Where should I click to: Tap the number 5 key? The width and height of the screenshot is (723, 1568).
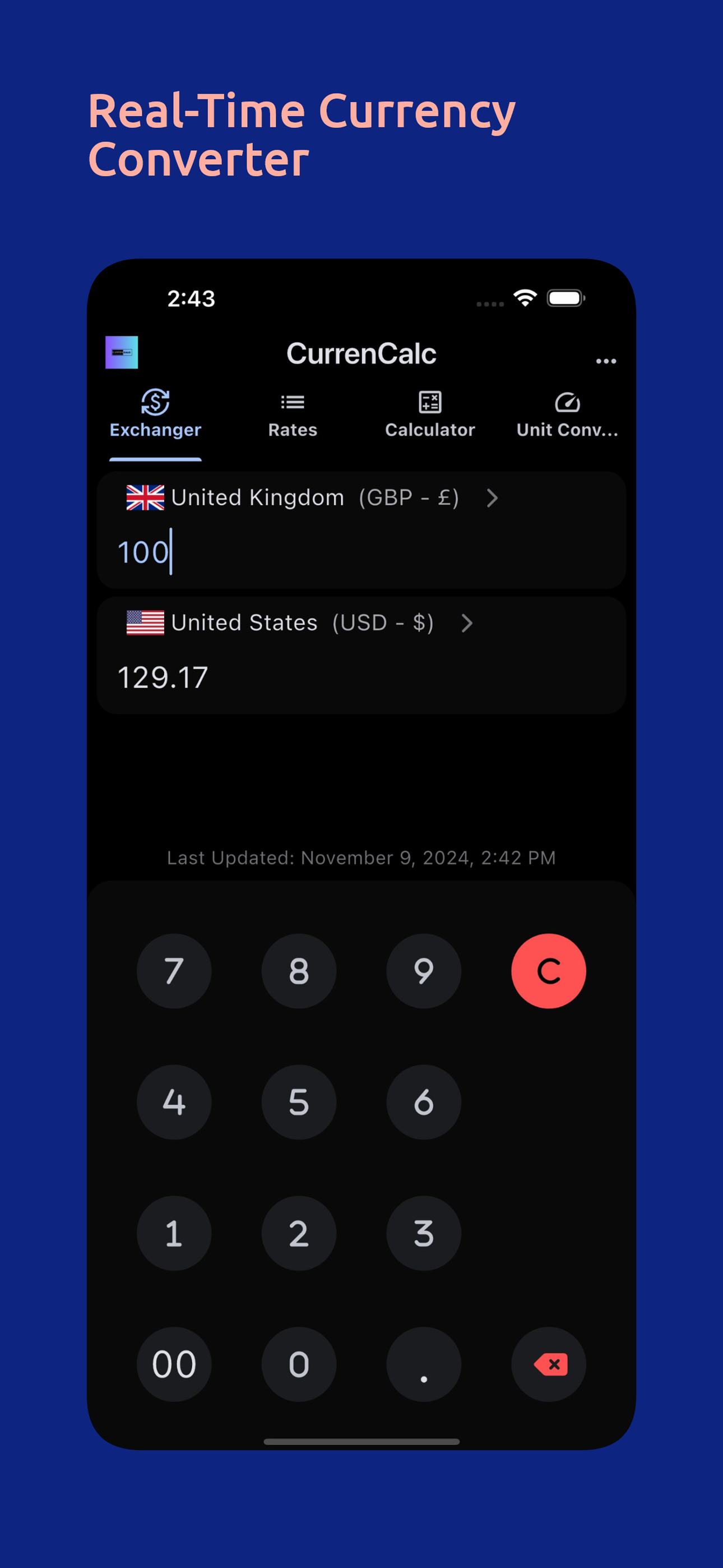click(299, 1102)
